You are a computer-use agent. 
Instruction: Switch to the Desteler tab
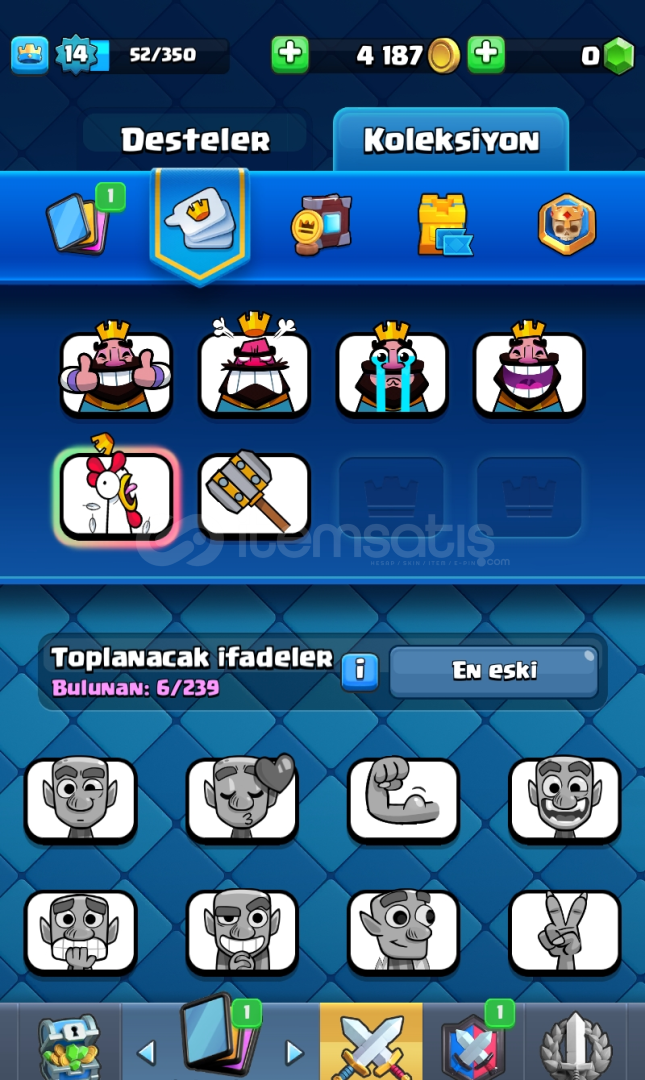pyautogui.click(x=195, y=140)
